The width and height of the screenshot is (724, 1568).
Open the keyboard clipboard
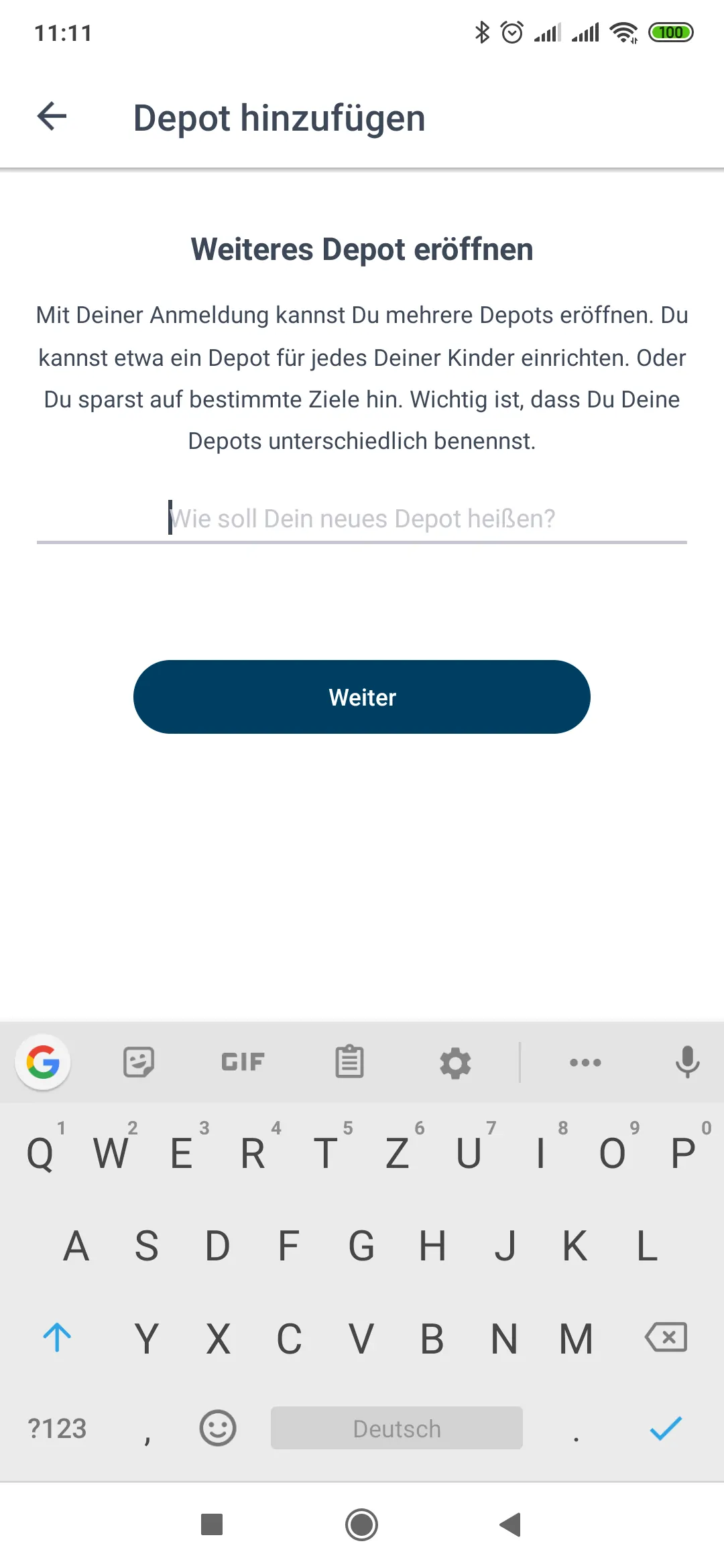349,1062
